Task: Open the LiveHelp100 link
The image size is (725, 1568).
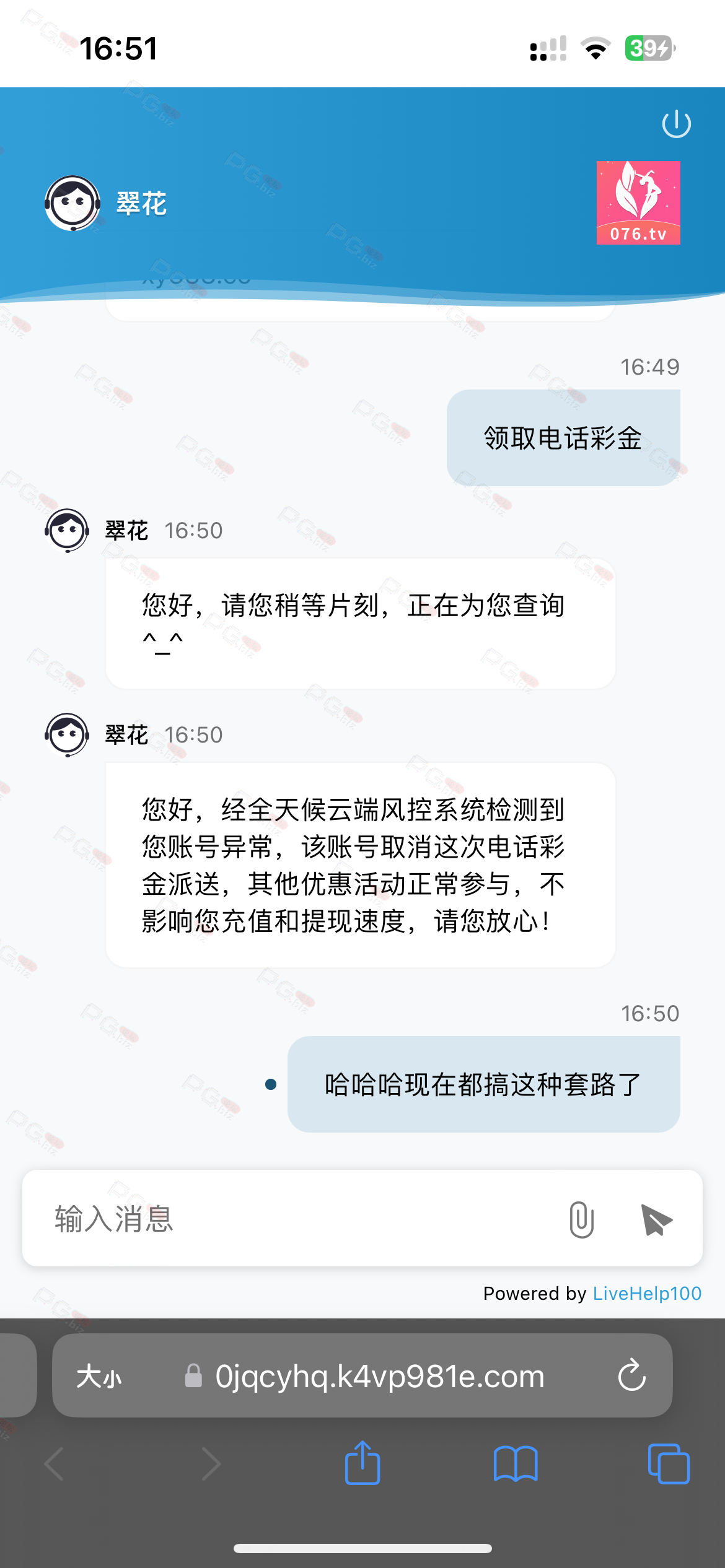Action: (647, 1293)
